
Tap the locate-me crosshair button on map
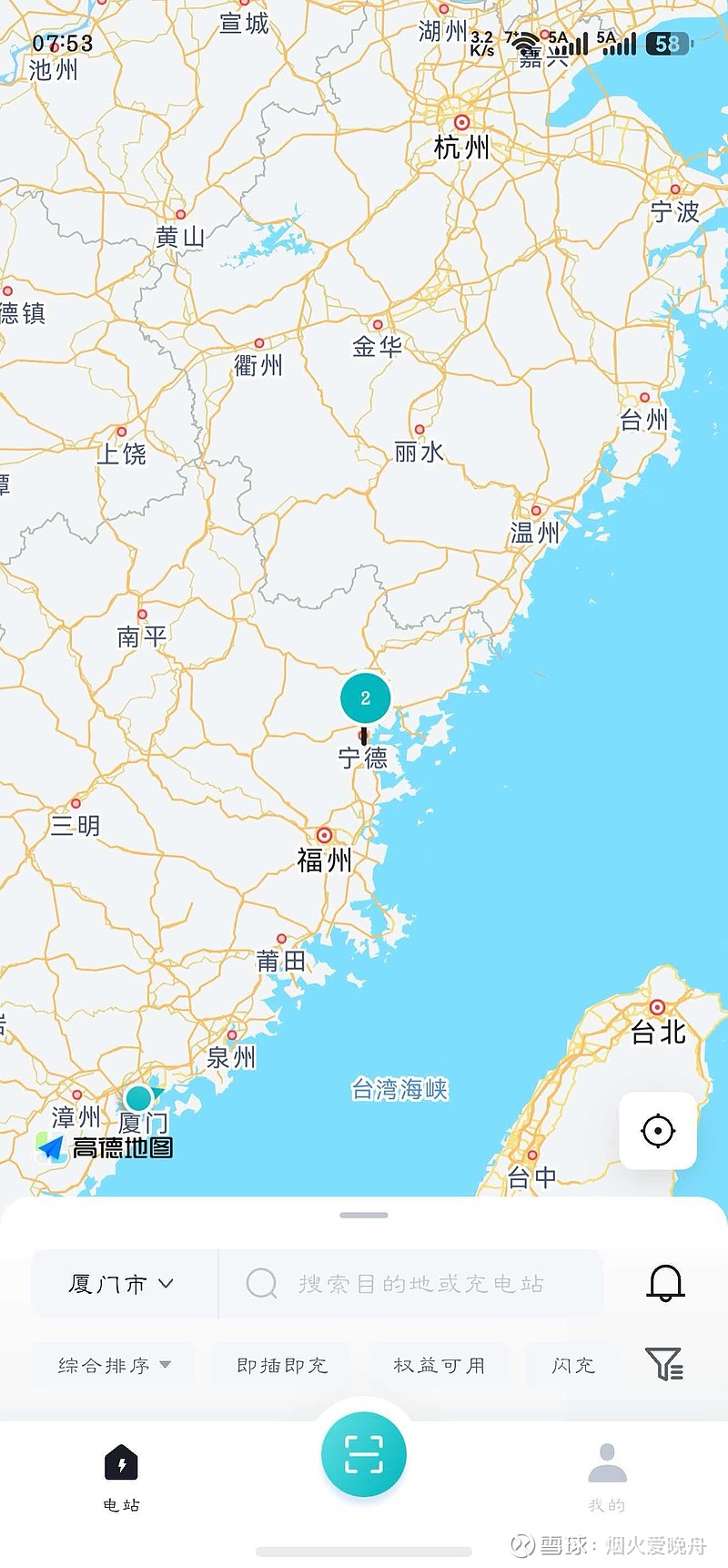coord(657,1130)
